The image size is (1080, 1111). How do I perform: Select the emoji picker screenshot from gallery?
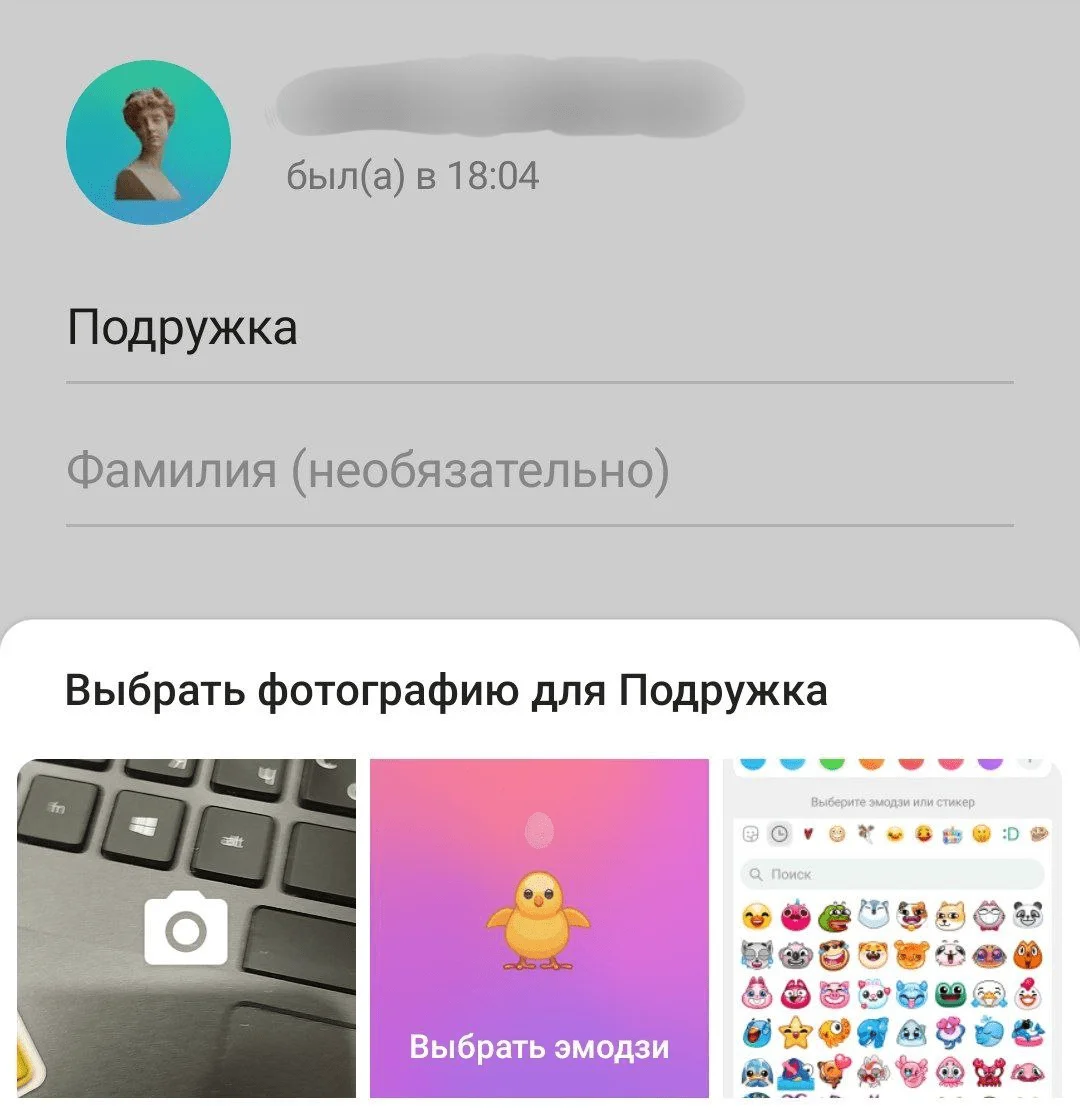click(892, 929)
